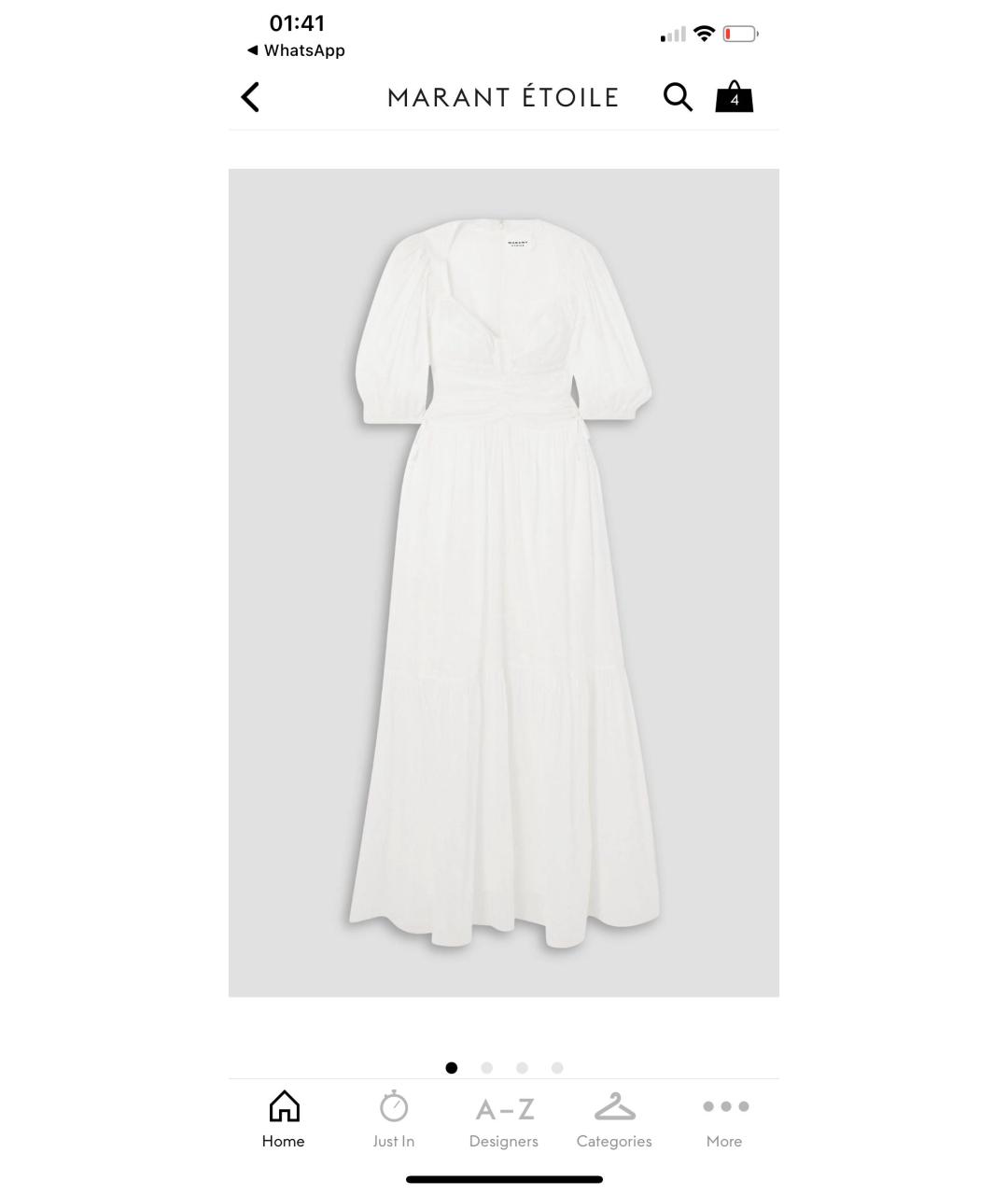Select the second carousel dot

pos(486,1067)
